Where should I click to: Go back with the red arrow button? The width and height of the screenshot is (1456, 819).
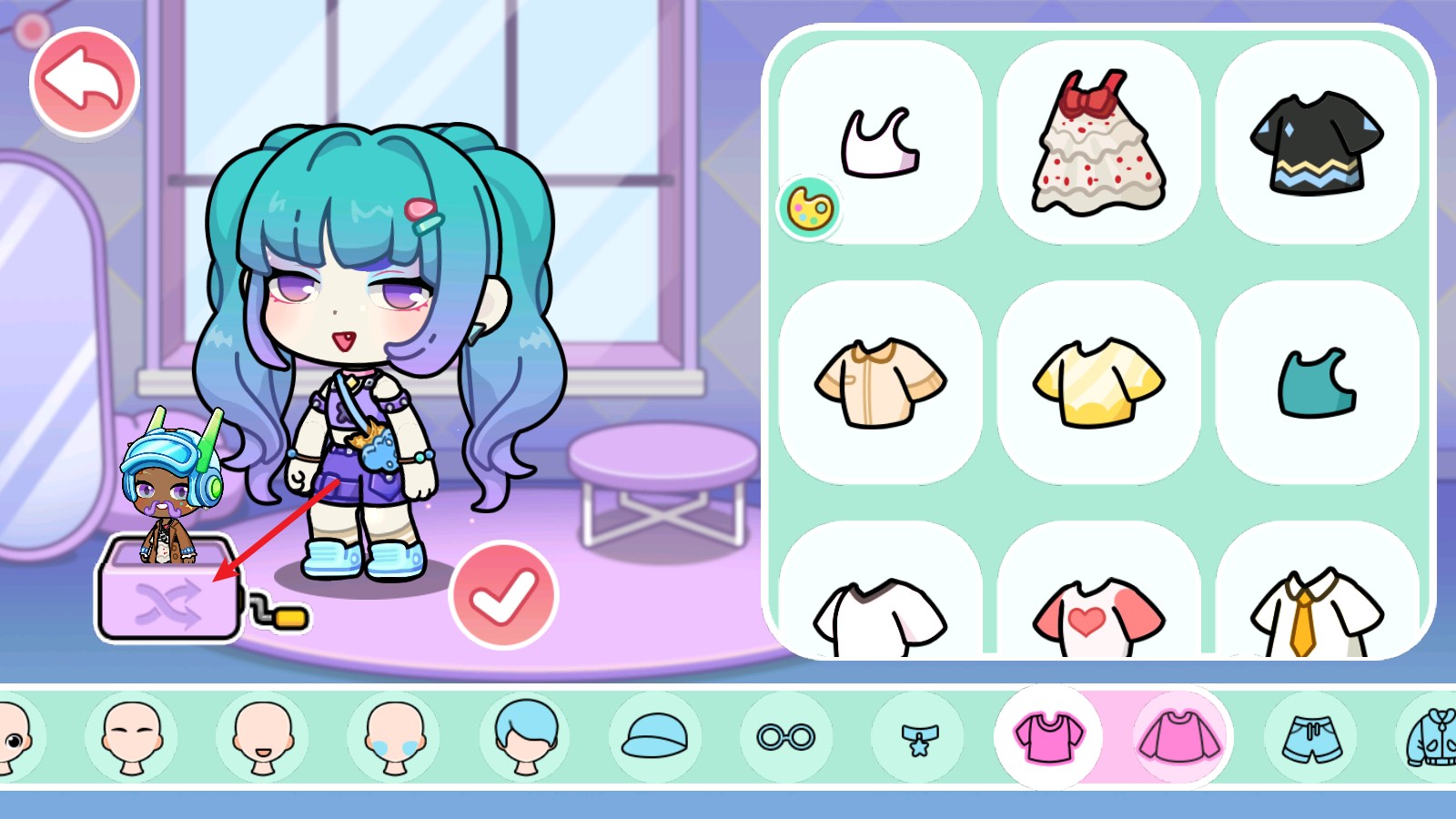84,82
